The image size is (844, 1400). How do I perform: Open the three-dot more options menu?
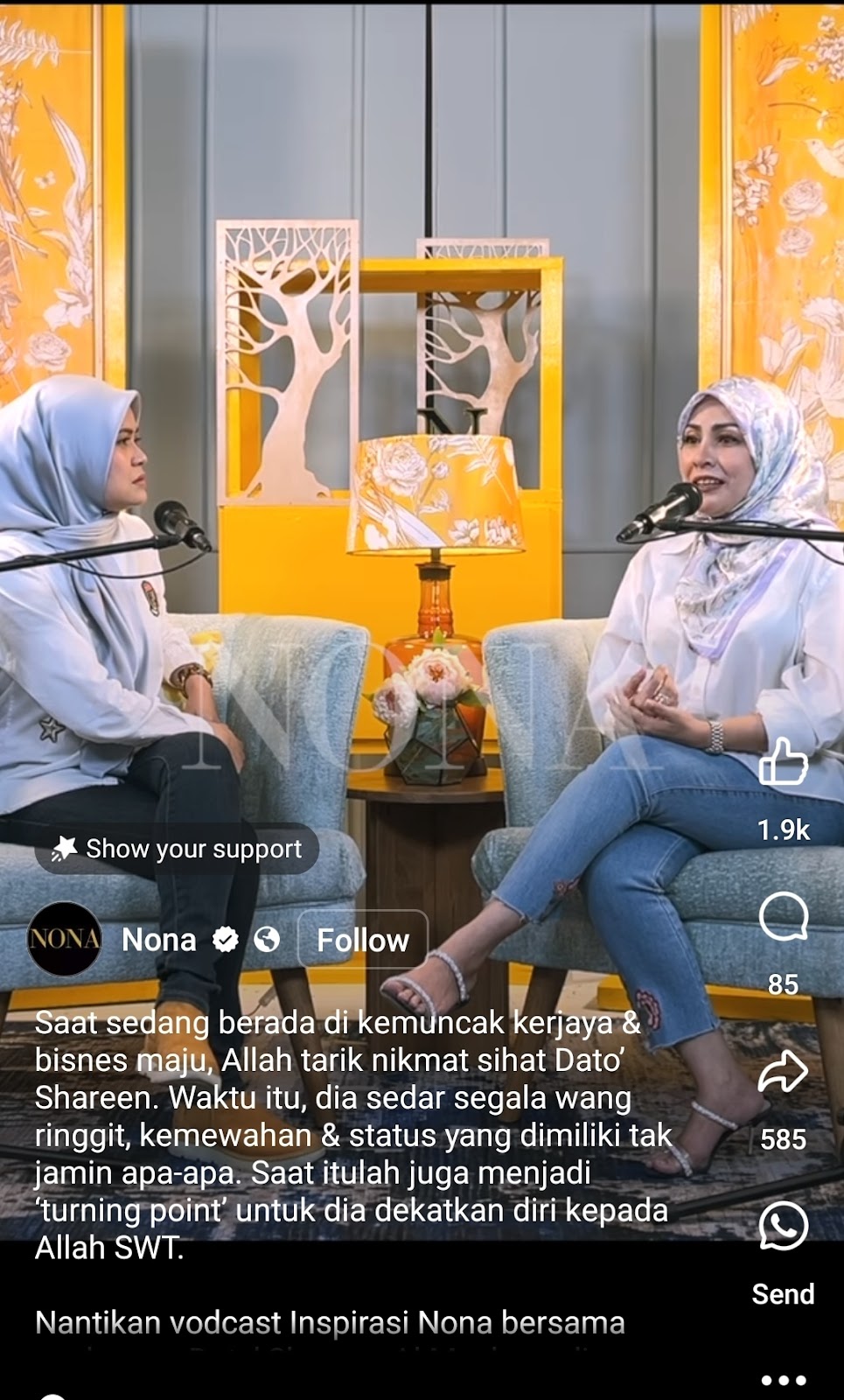(783, 1380)
